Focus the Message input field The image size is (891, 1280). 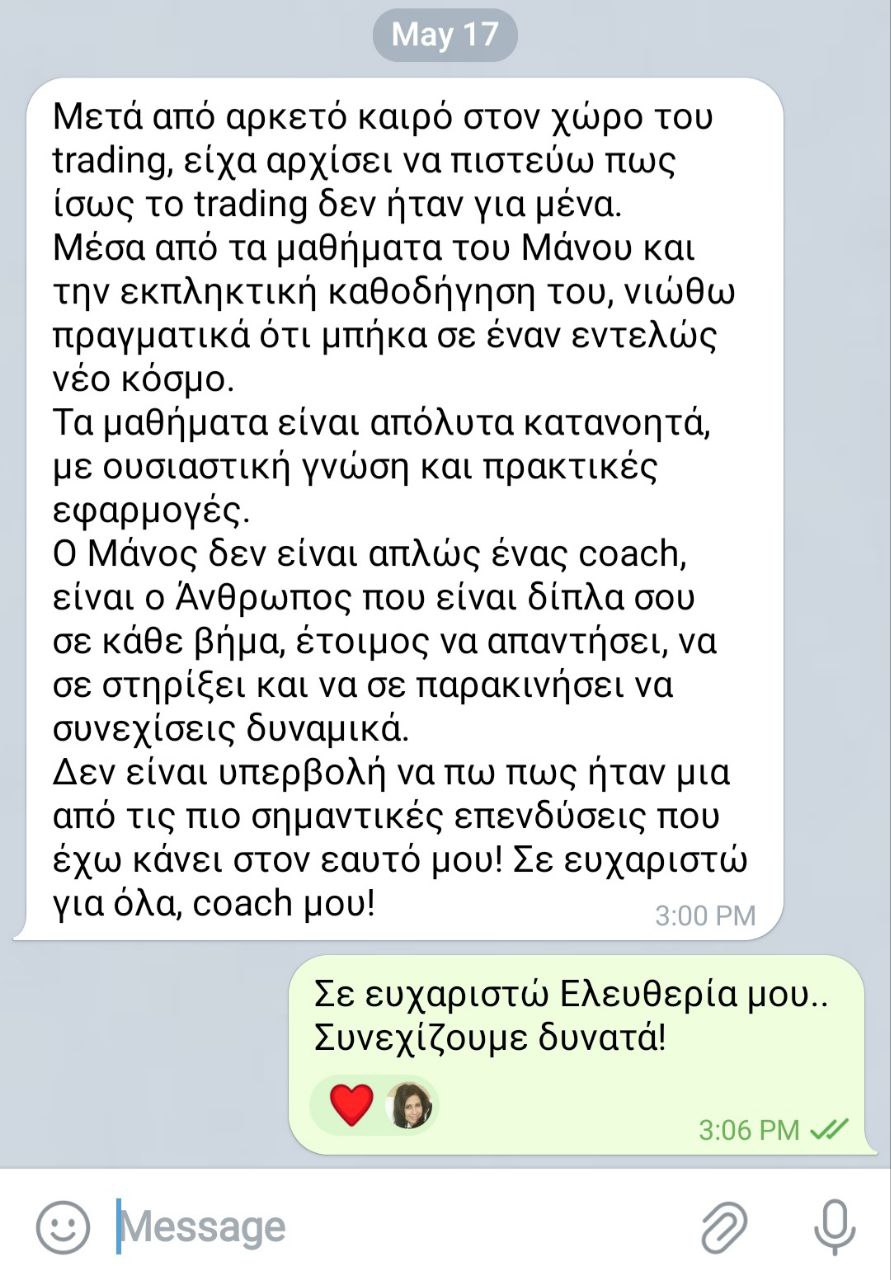[400, 1226]
